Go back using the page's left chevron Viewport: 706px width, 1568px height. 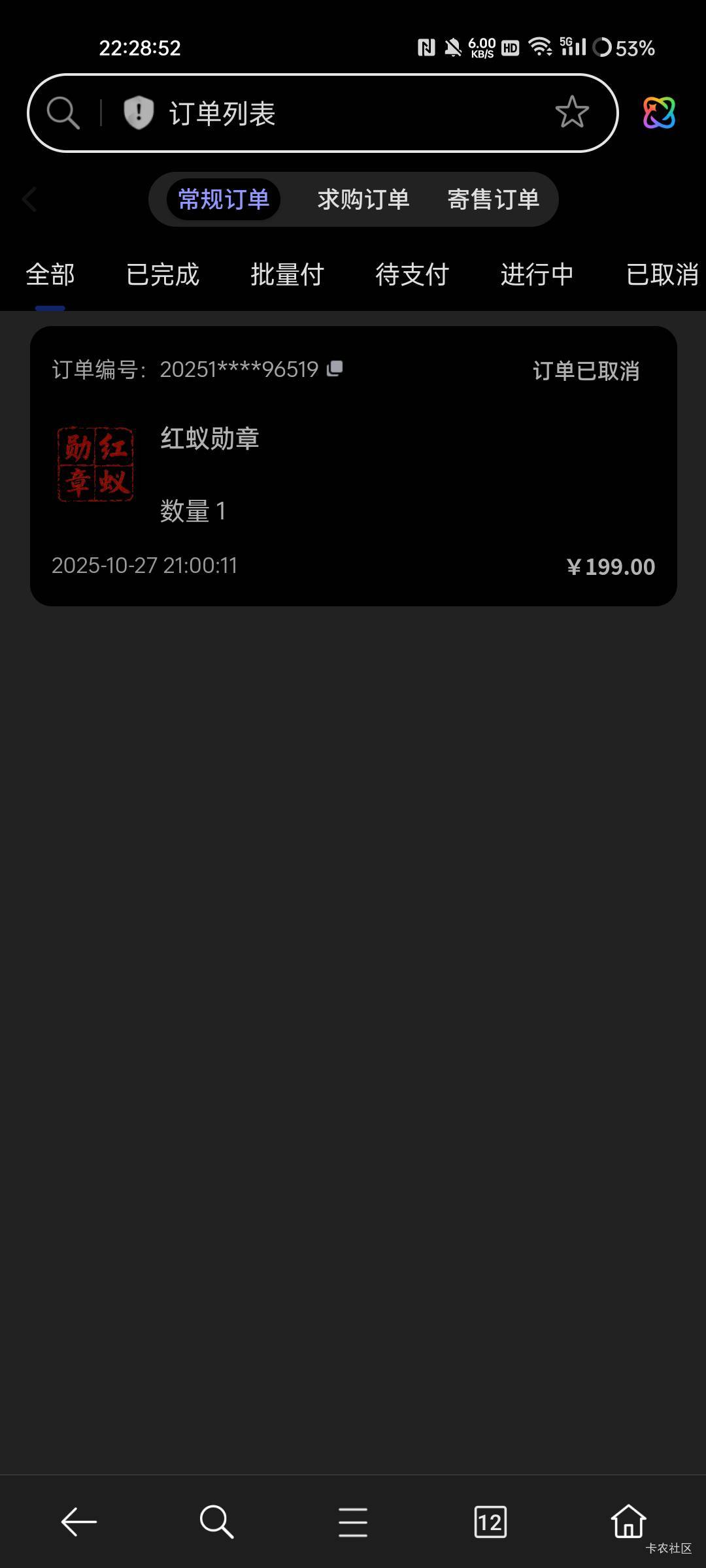point(29,199)
